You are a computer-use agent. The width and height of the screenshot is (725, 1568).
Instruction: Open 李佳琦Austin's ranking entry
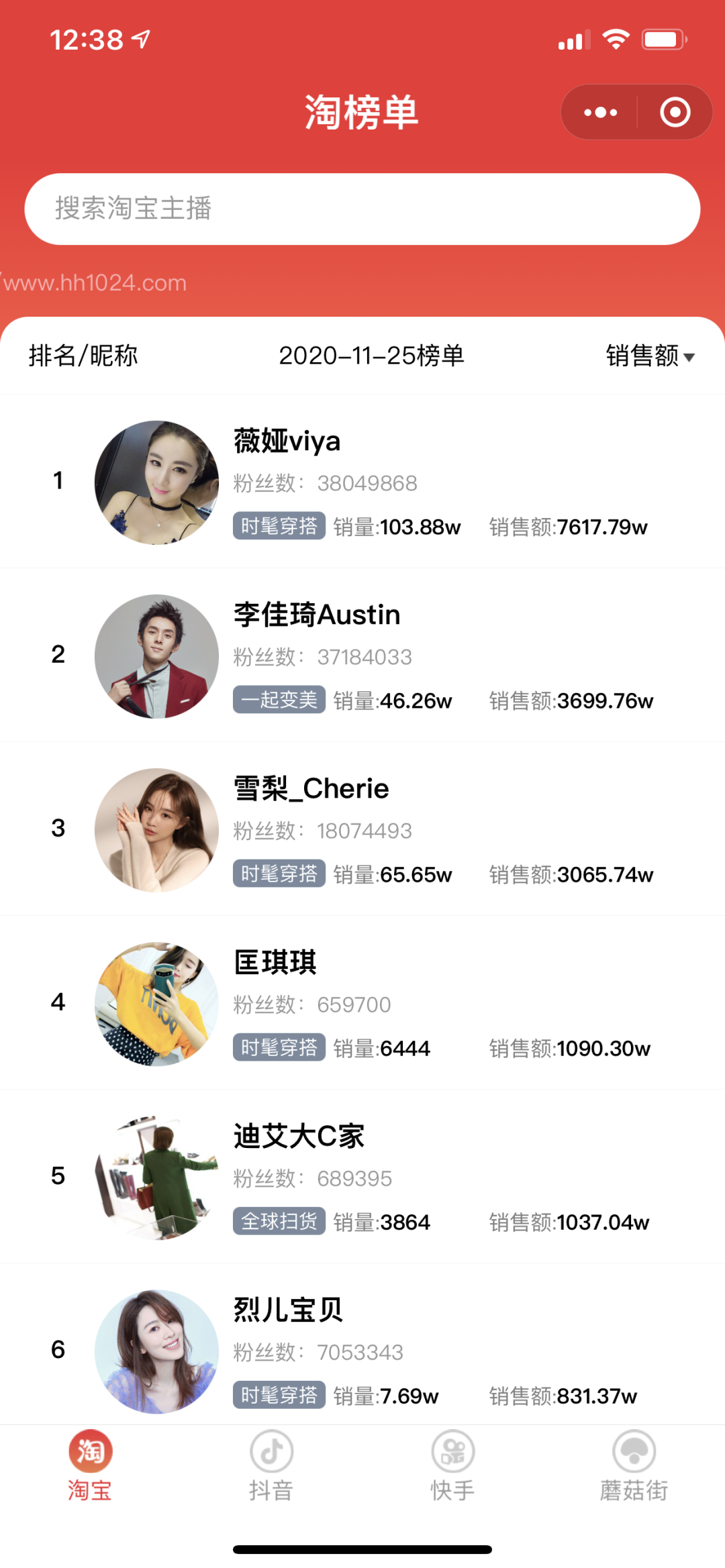(362, 656)
